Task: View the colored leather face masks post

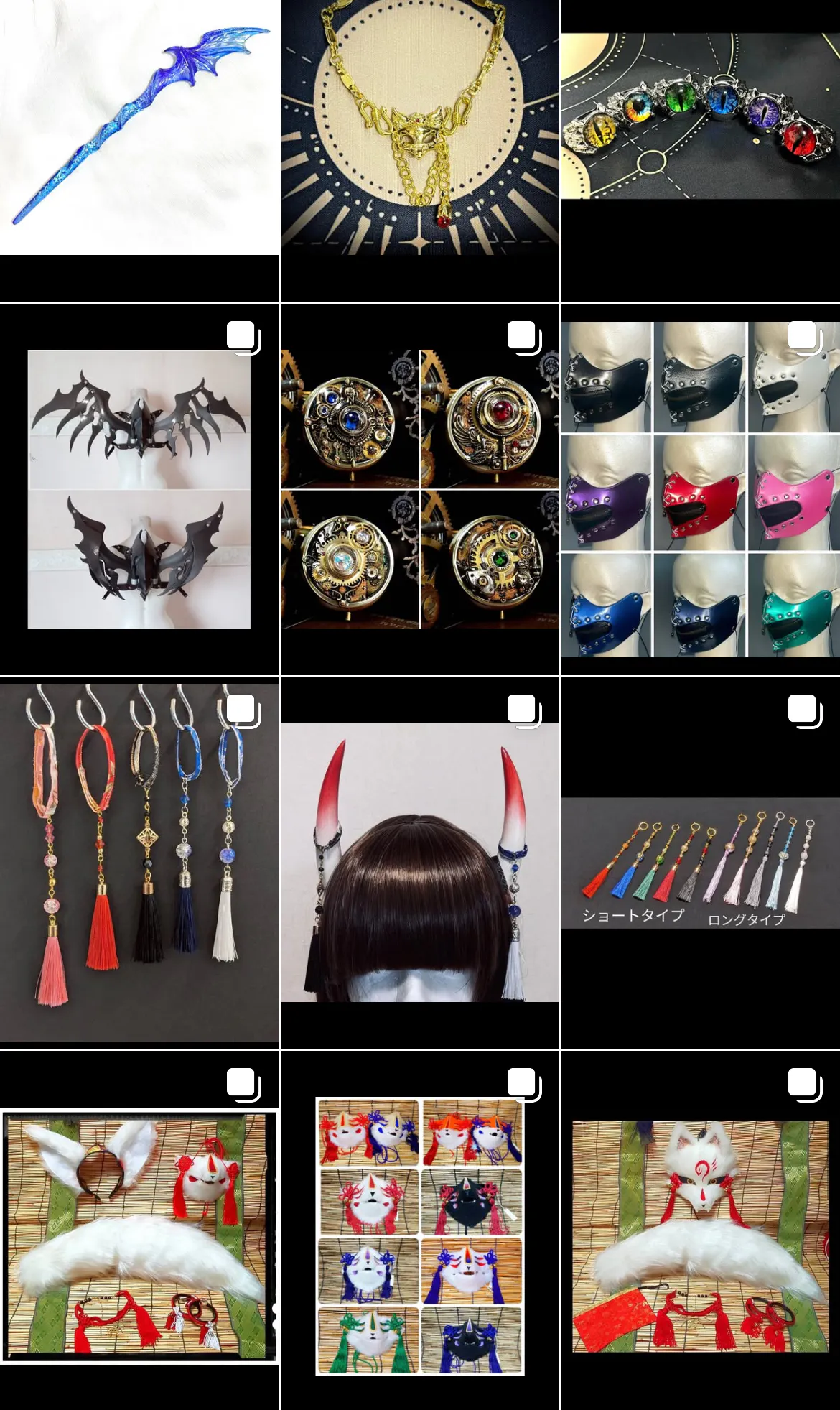Action: click(x=700, y=489)
